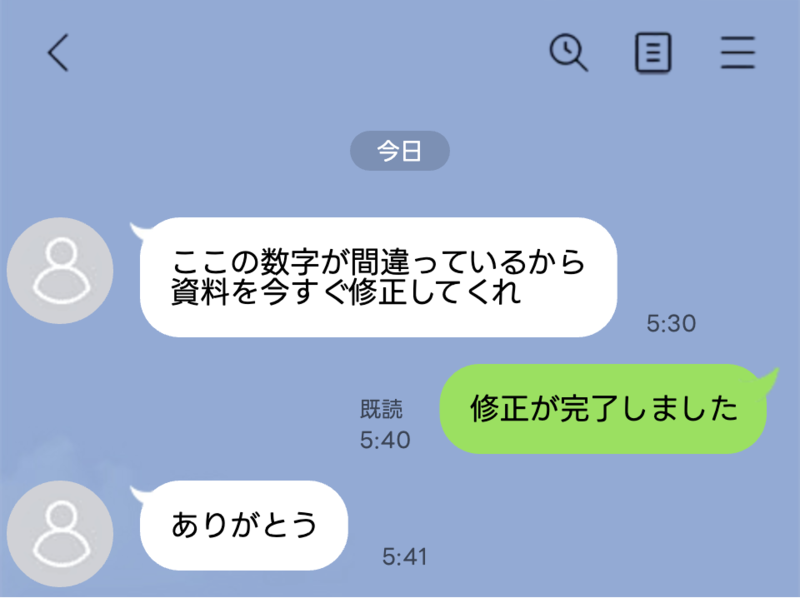Open sender's avatar beside the 5:30 message

pos(59,270)
